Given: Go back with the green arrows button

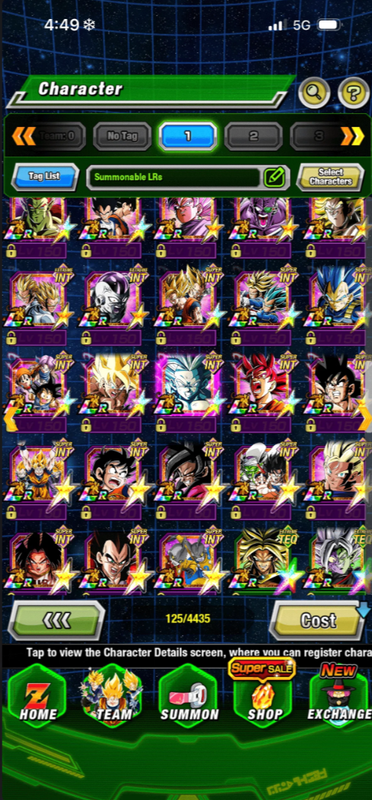Looking at the screenshot, I should [56, 620].
